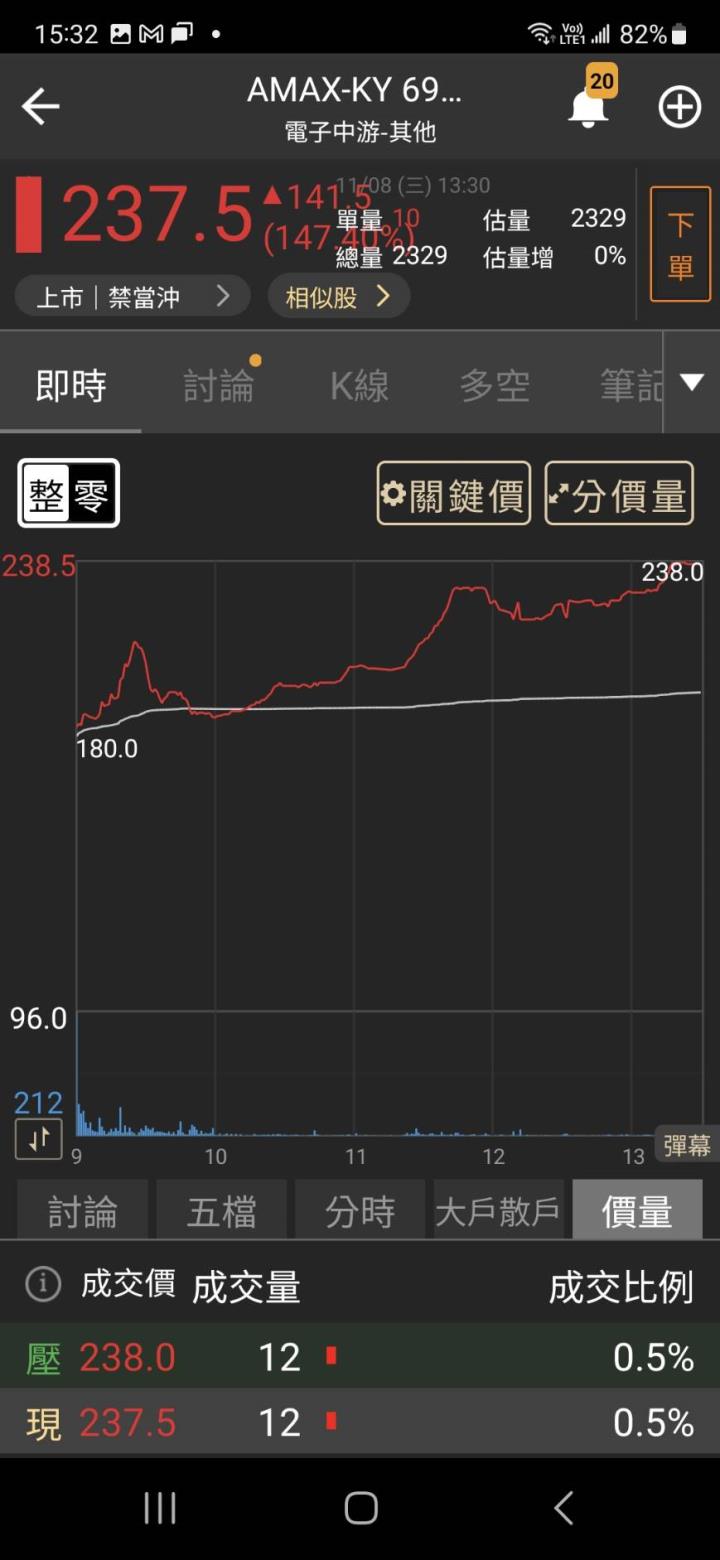Toggle the 整/零 lot switch

(x=69, y=493)
